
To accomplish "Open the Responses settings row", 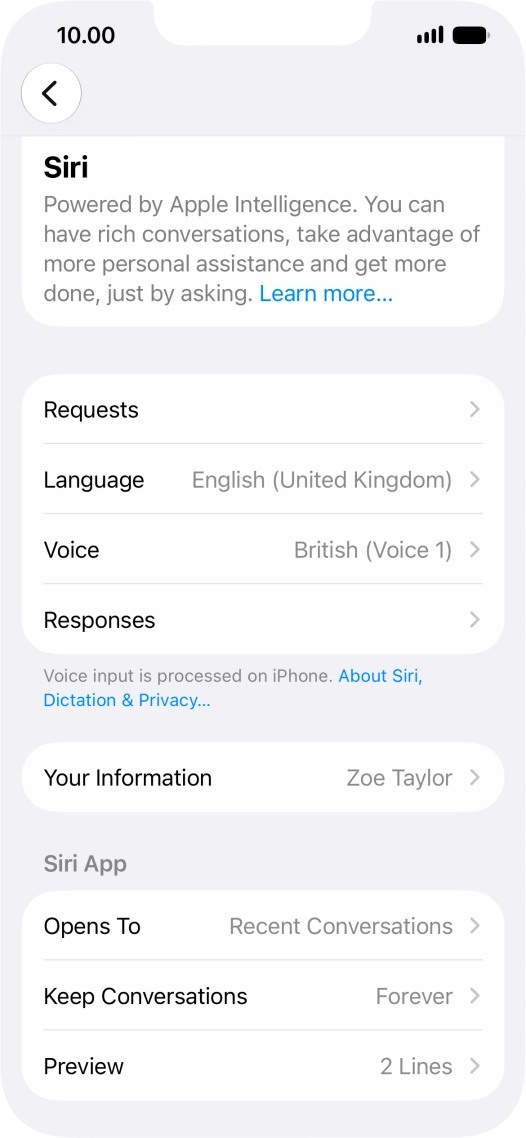I will pyautogui.click(x=263, y=620).
